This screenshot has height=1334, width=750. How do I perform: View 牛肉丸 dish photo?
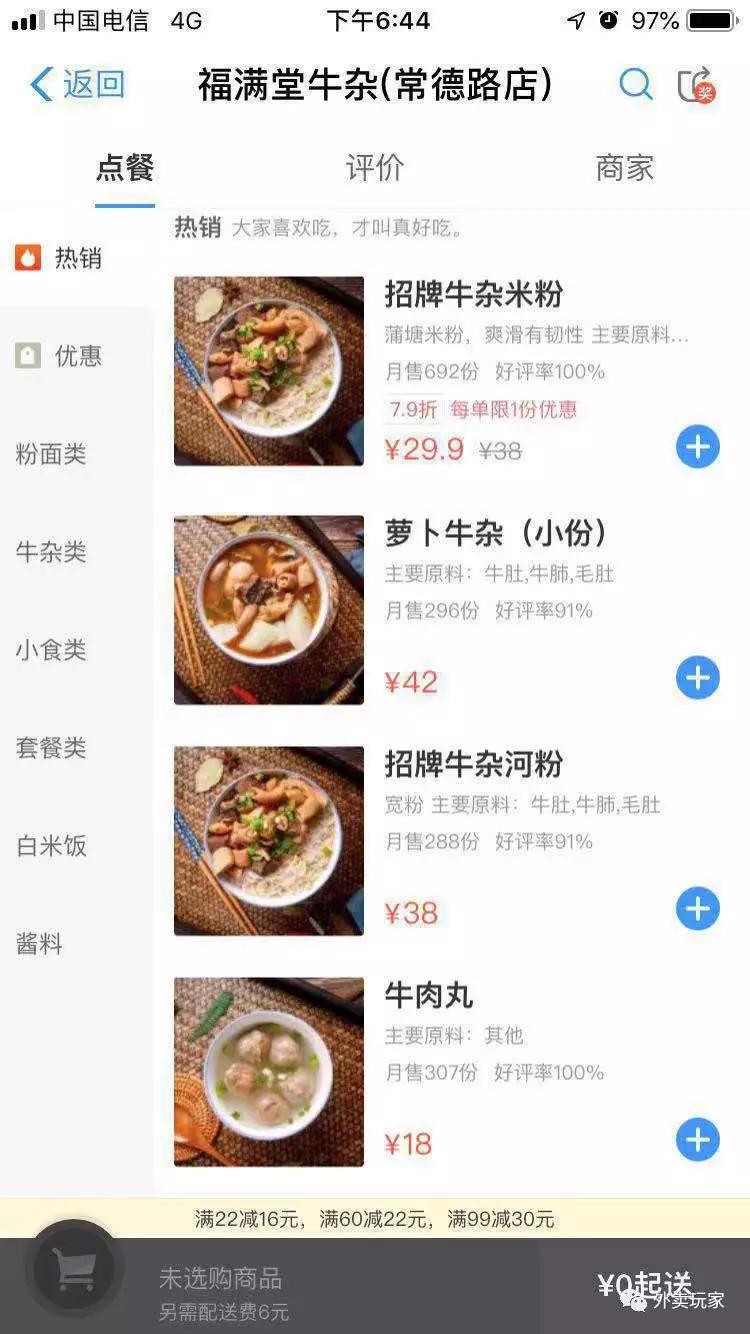268,1071
